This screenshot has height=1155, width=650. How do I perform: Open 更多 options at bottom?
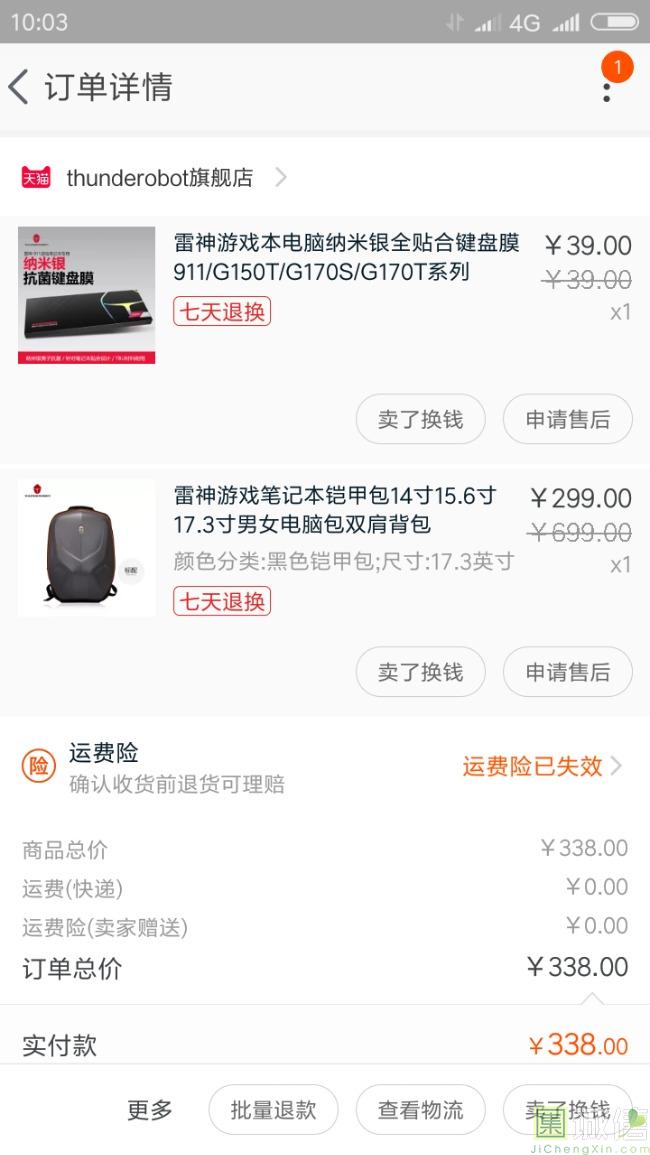[150, 1109]
